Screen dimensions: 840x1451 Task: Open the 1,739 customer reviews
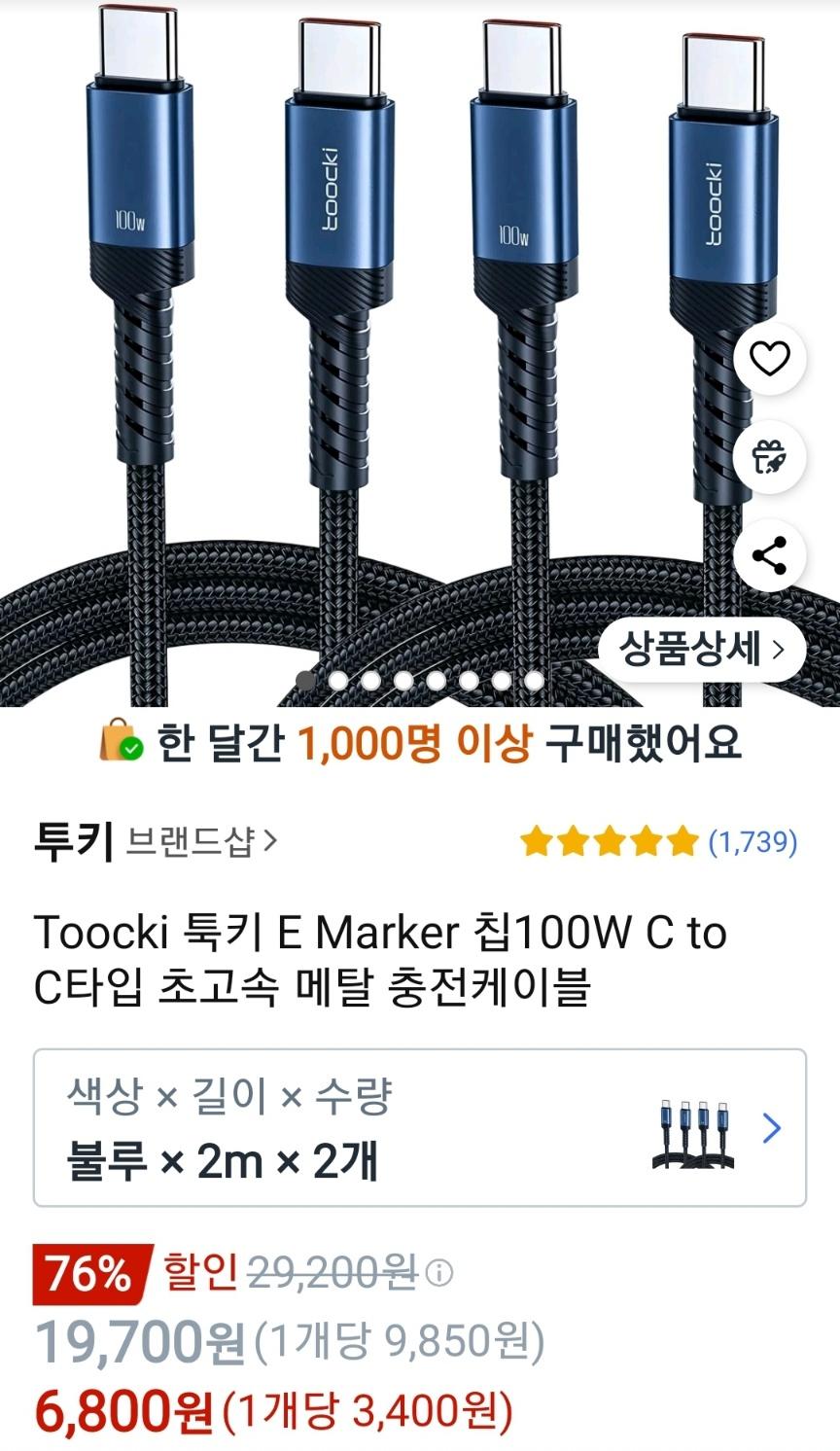coord(752,841)
